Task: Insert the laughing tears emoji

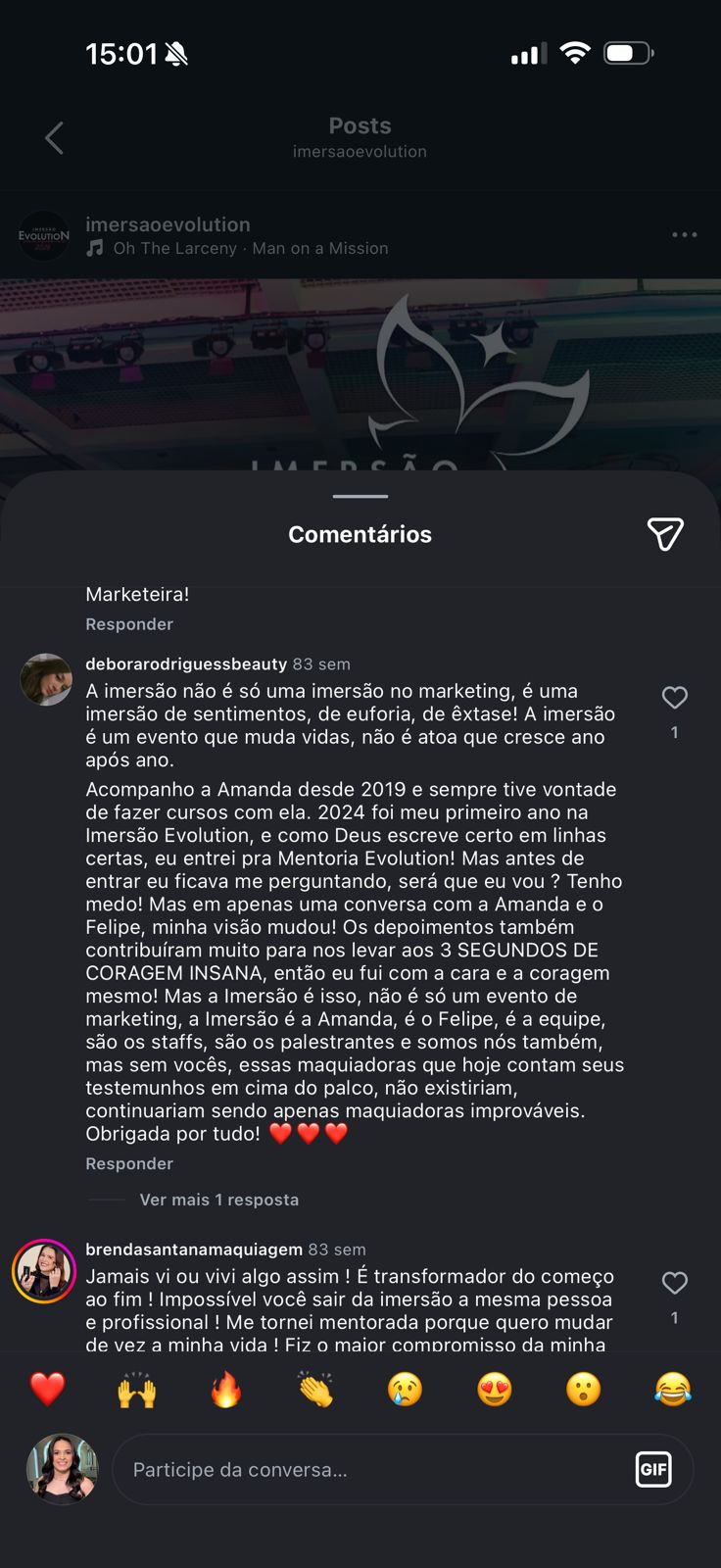Action: [673, 1389]
